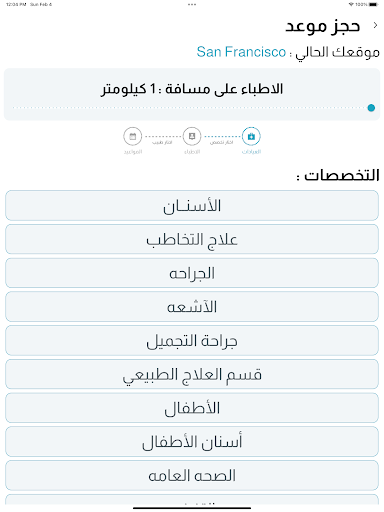The image size is (384, 512).
Task: Choose the الجراحه specialty
Action: (192, 273)
